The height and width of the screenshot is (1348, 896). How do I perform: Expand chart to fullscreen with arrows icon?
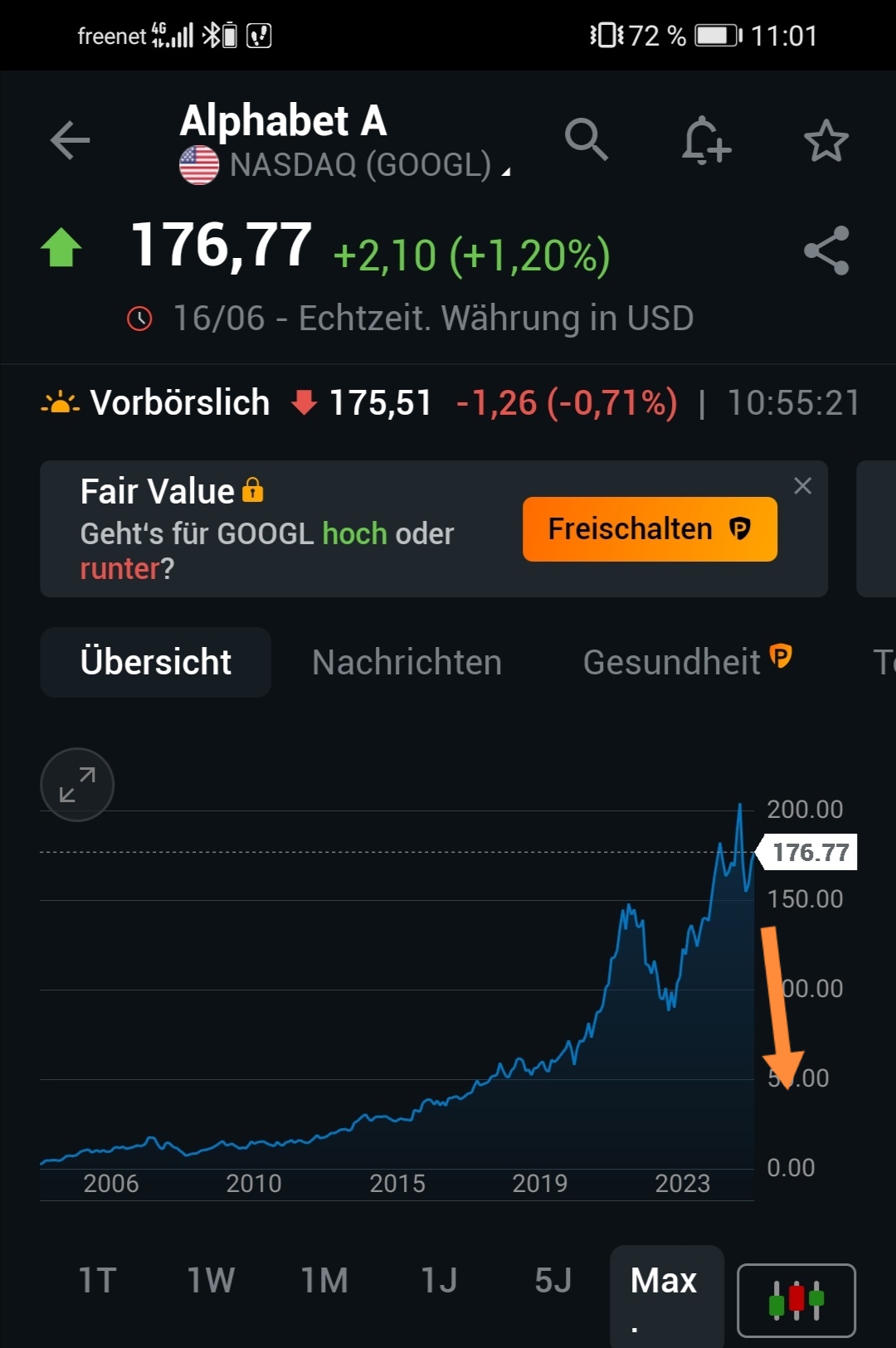76,784
